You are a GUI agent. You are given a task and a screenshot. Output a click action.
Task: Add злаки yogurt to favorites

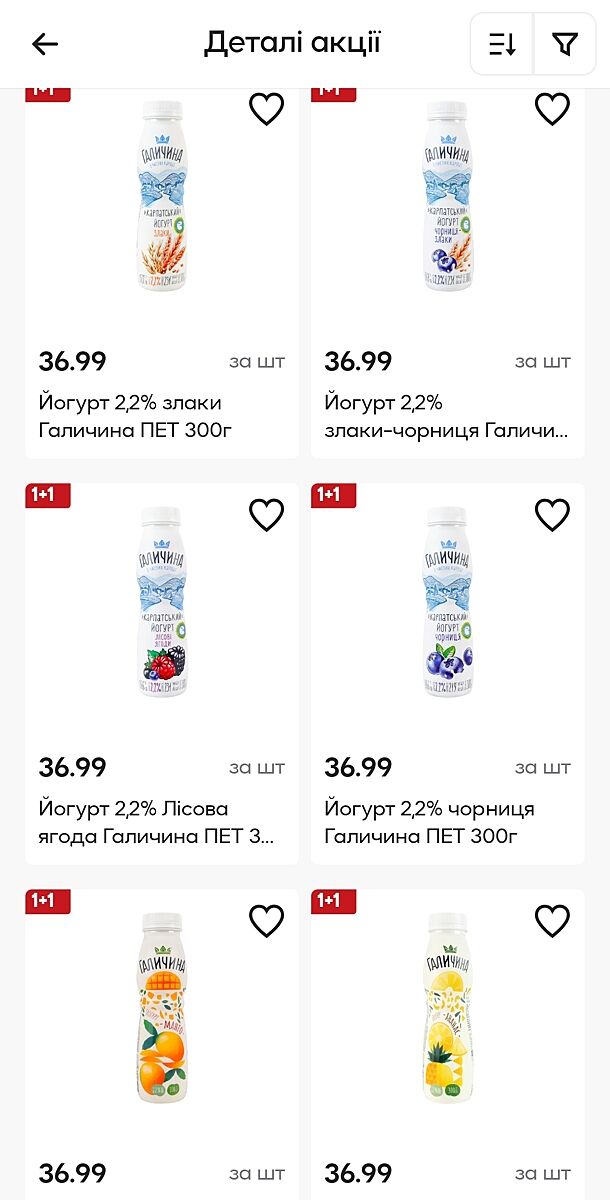266,109
